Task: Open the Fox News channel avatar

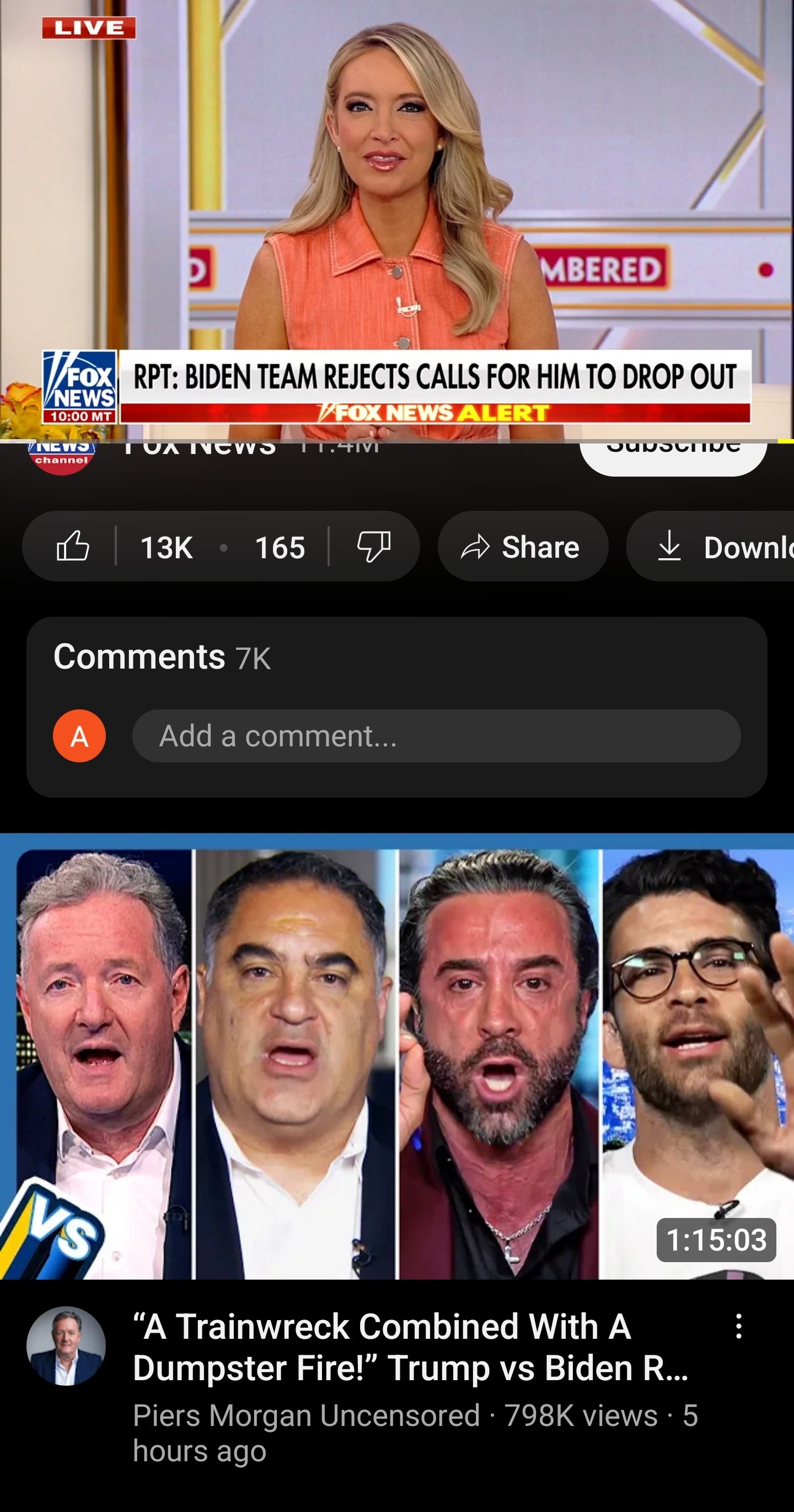Action: pyautogui.click(x=62, y=458)
